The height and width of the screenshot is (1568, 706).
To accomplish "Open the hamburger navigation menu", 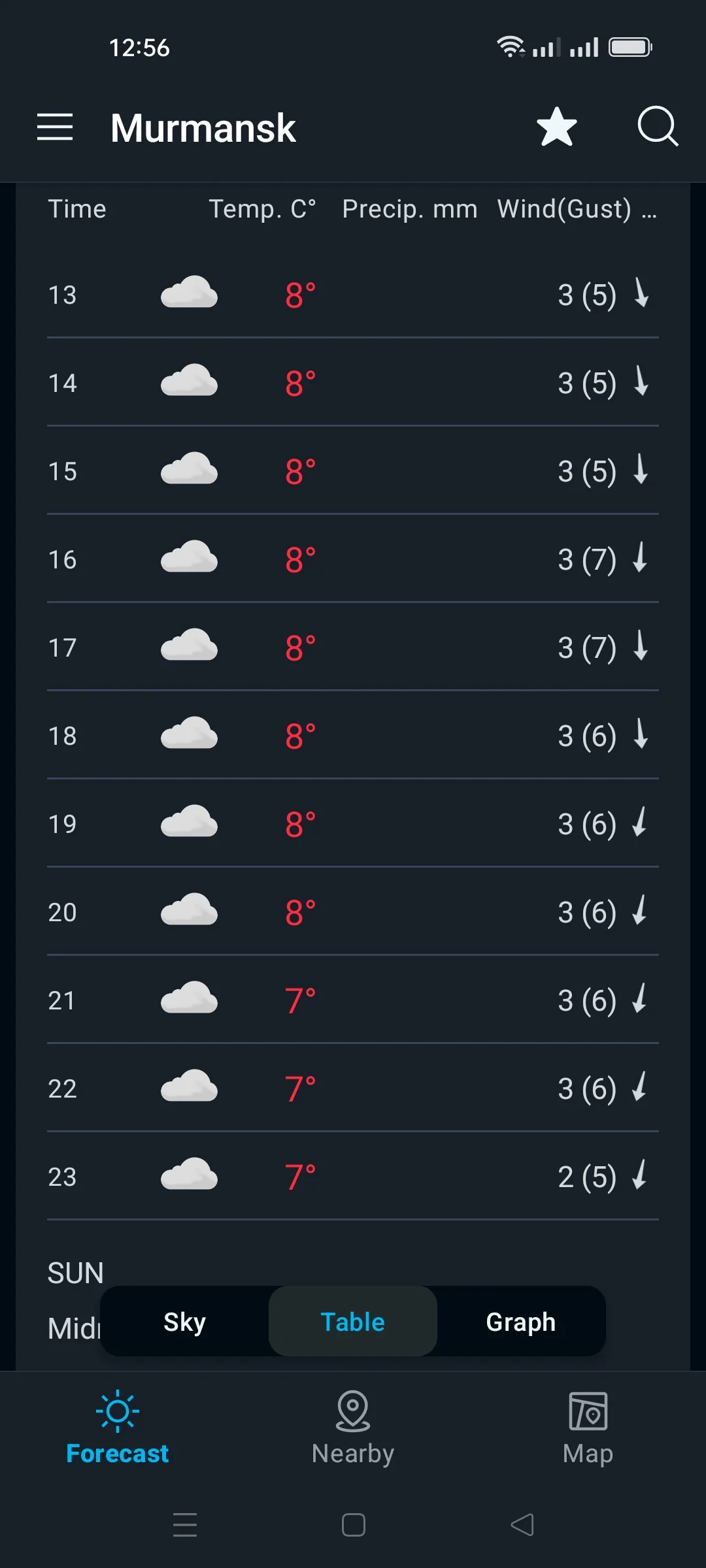I will point(55,127).
